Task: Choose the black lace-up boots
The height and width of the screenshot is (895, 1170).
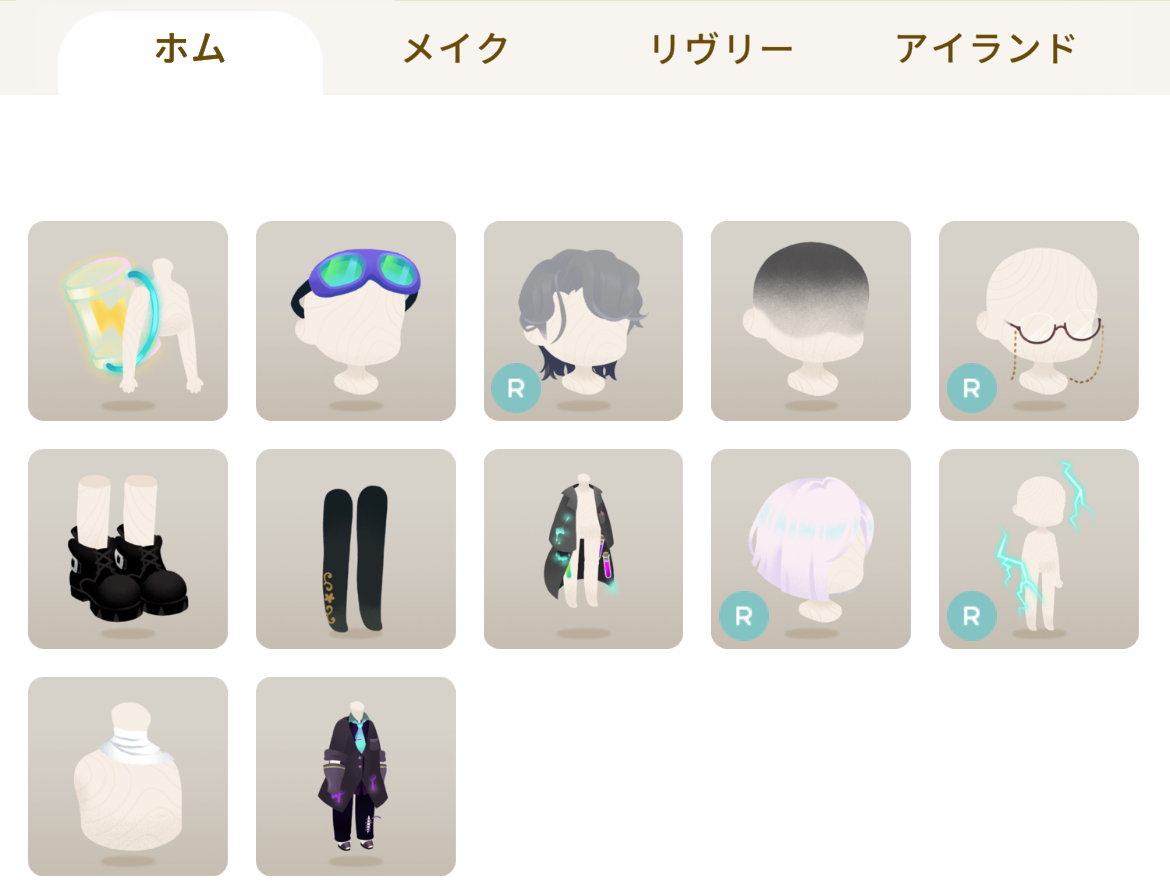Action: [128, 549]
